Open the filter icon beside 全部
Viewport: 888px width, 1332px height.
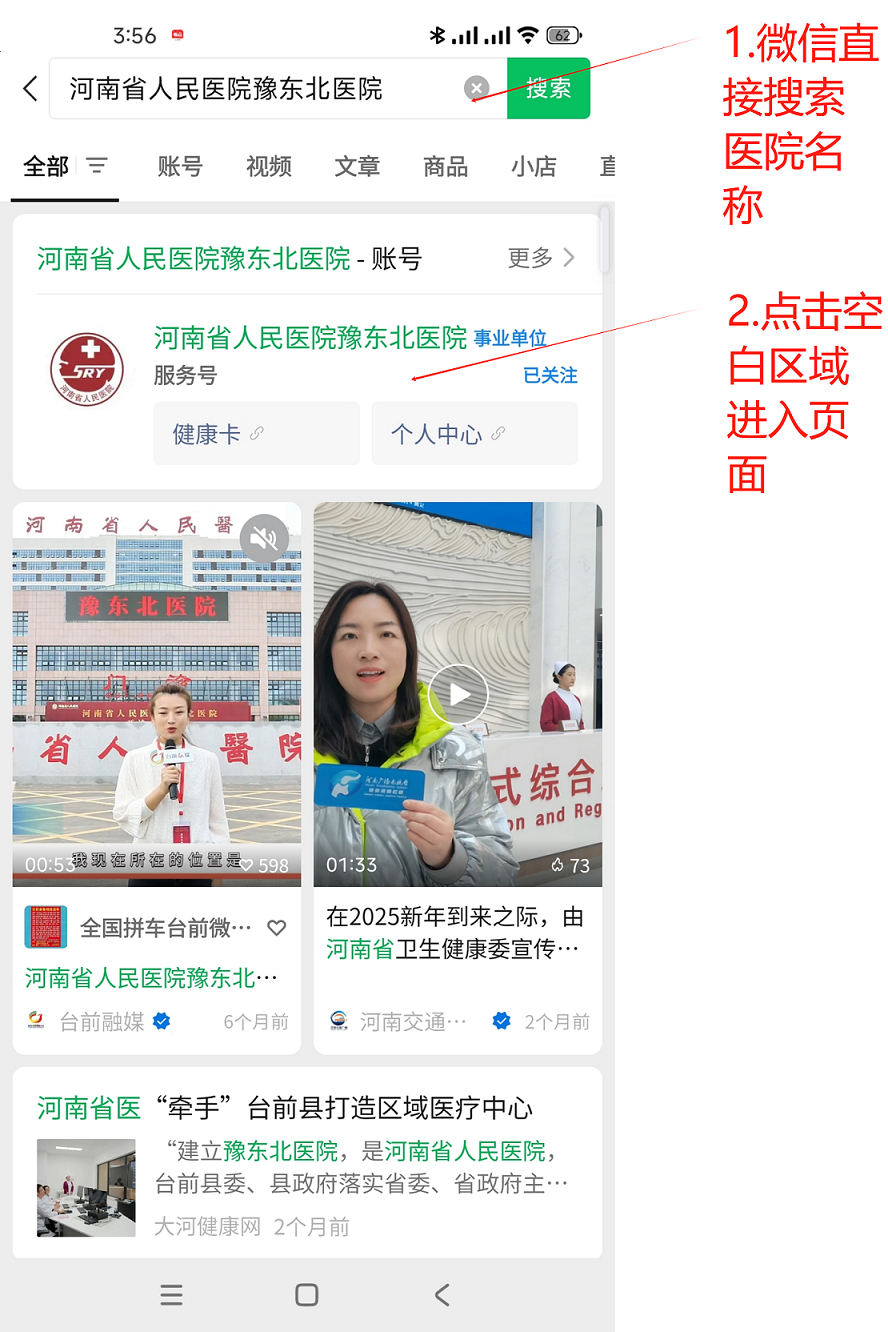point(97,166)
